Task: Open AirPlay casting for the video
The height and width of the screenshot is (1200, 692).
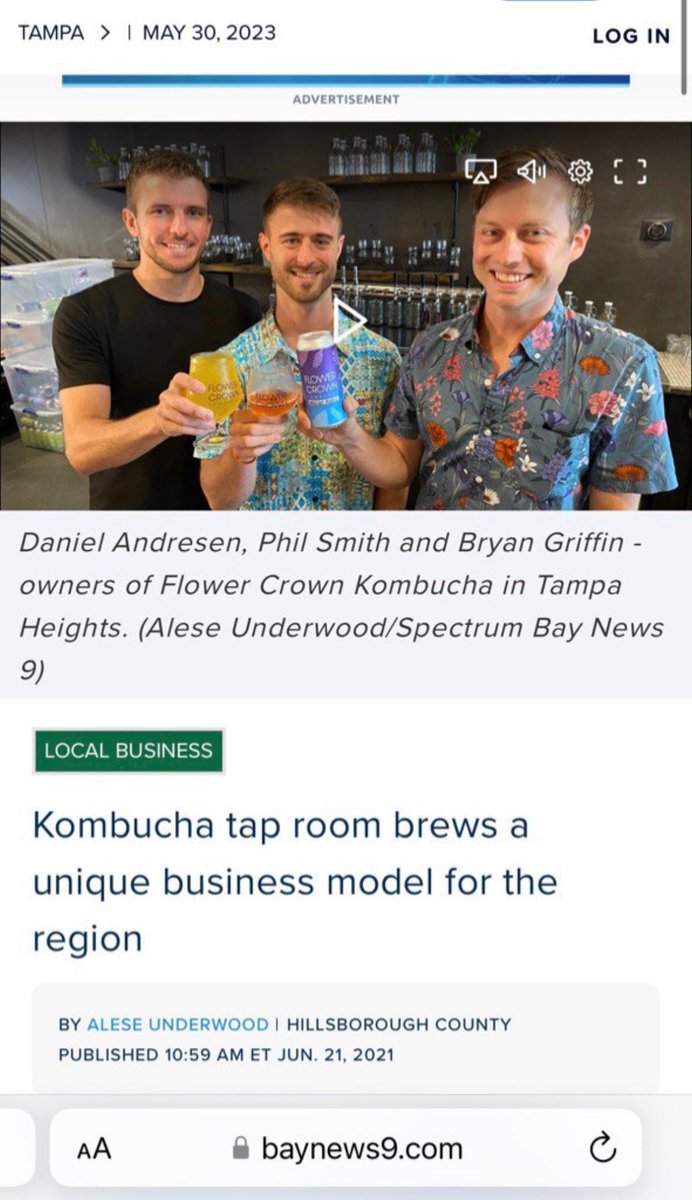Action: 480,171
